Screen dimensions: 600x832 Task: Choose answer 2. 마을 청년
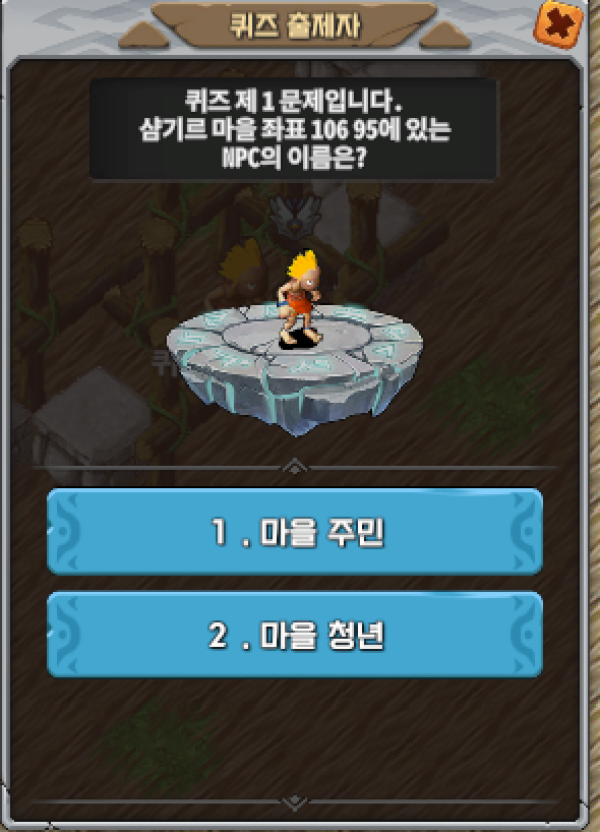point(295,636)
